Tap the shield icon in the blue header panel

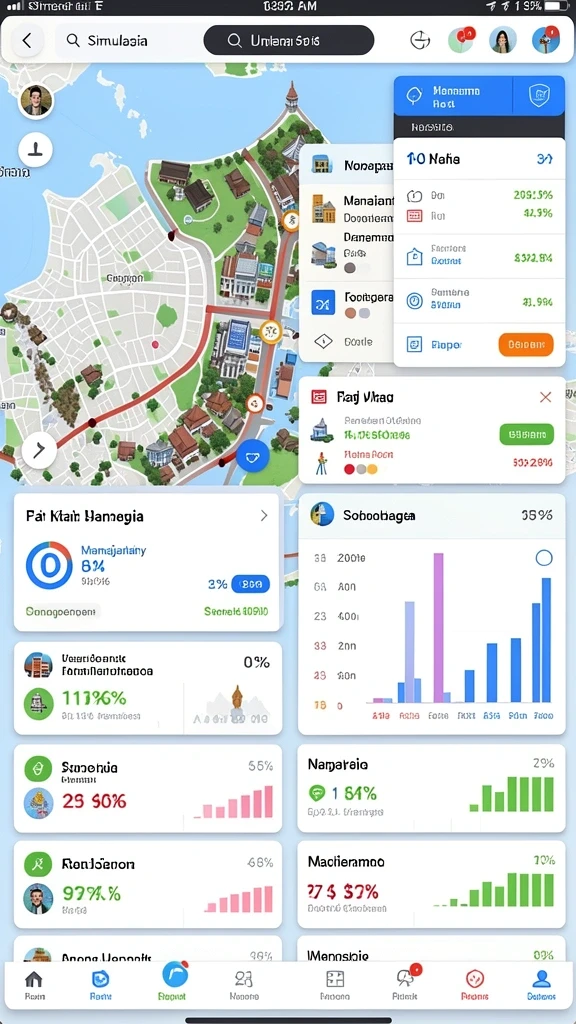tap(539, 96)
